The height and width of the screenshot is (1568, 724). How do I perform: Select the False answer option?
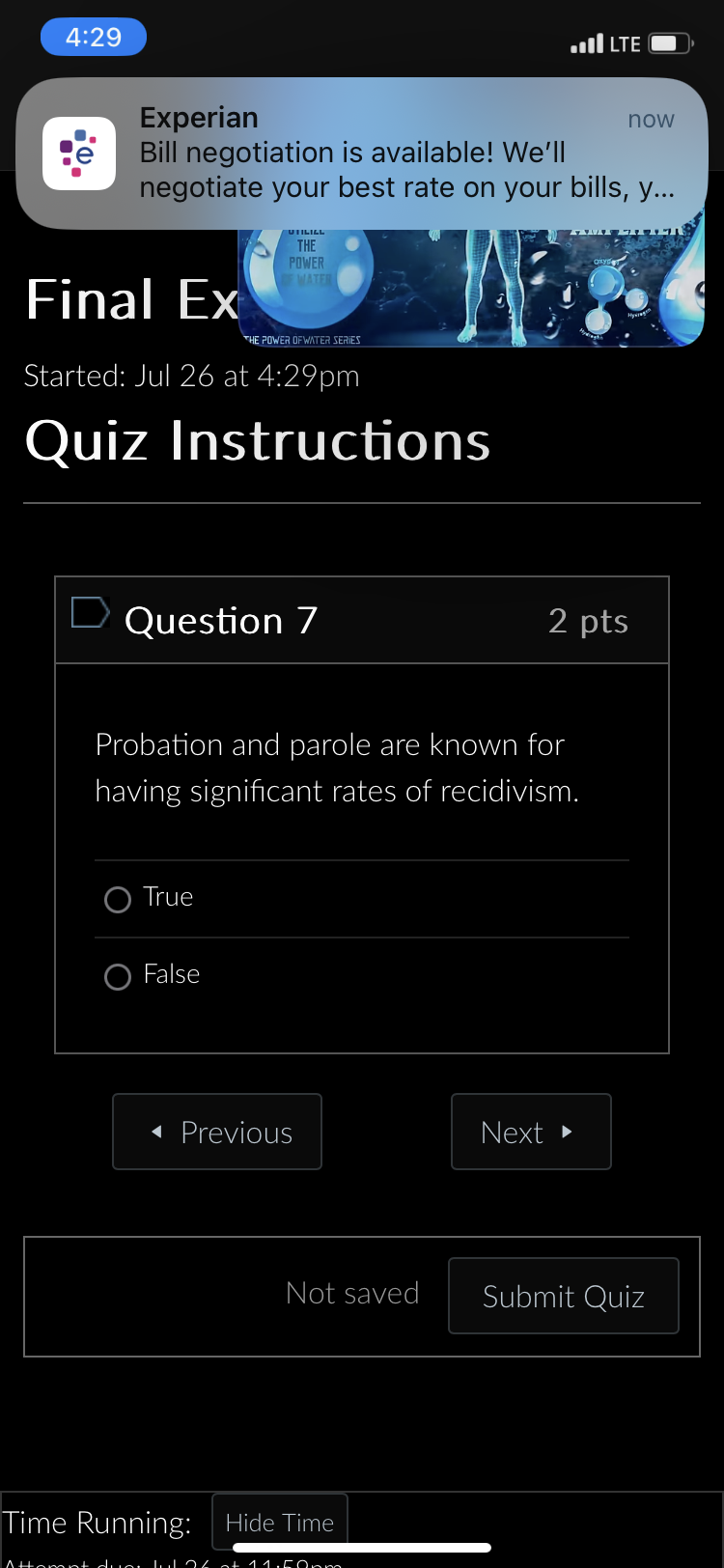click(x=117, y=976)
